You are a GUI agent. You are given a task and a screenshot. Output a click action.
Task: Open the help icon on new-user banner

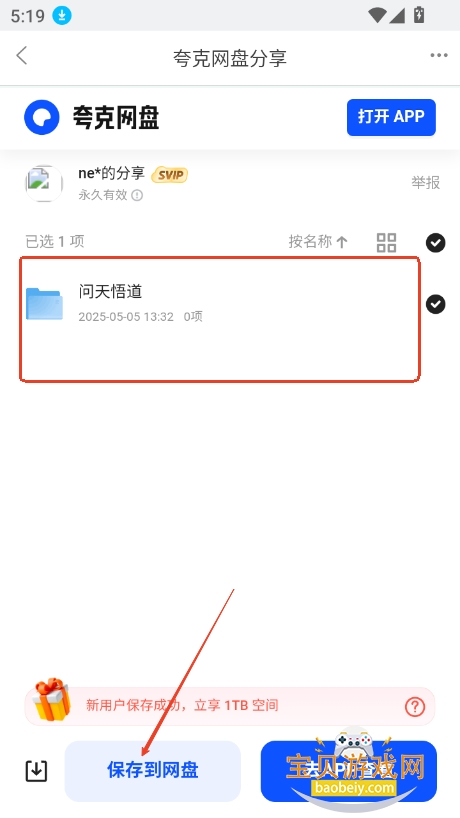[x=415, y=707]
